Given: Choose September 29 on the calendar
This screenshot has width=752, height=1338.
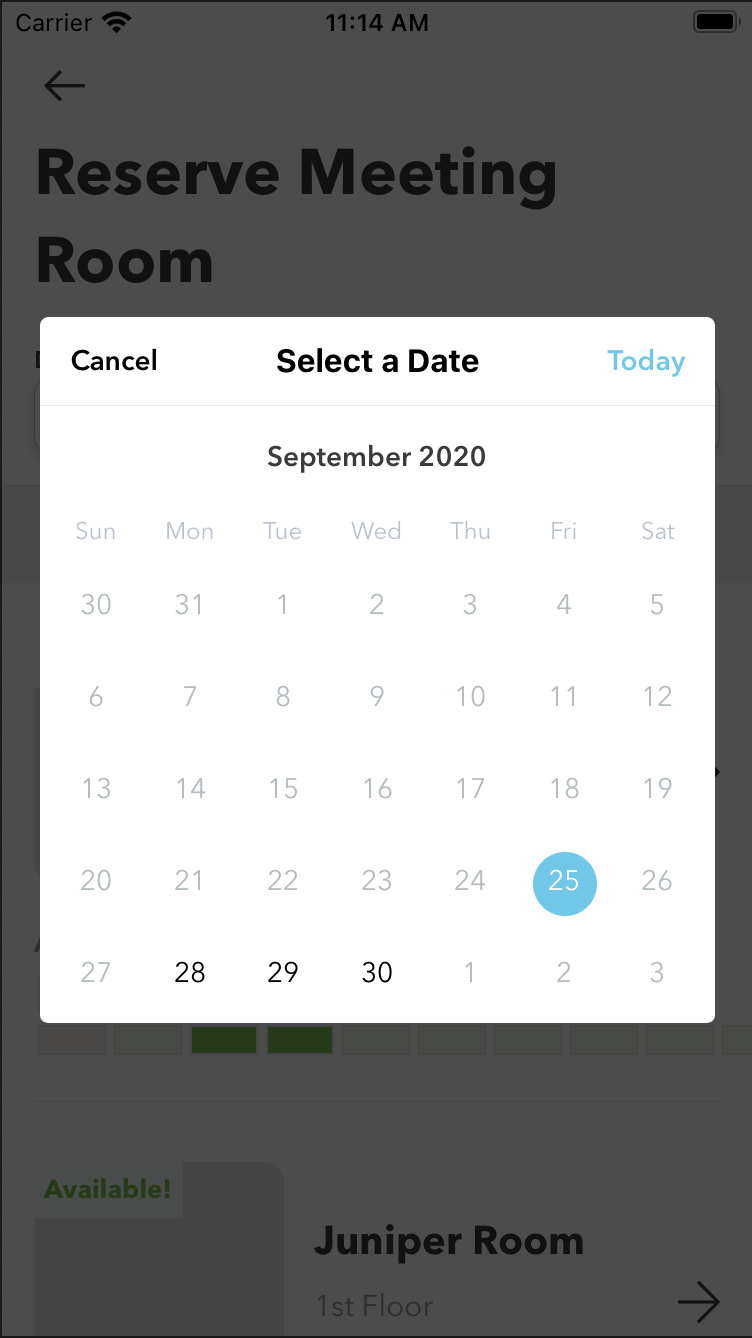Looking at the screenshot, I should pyautogui.click(x=283, y=972).
